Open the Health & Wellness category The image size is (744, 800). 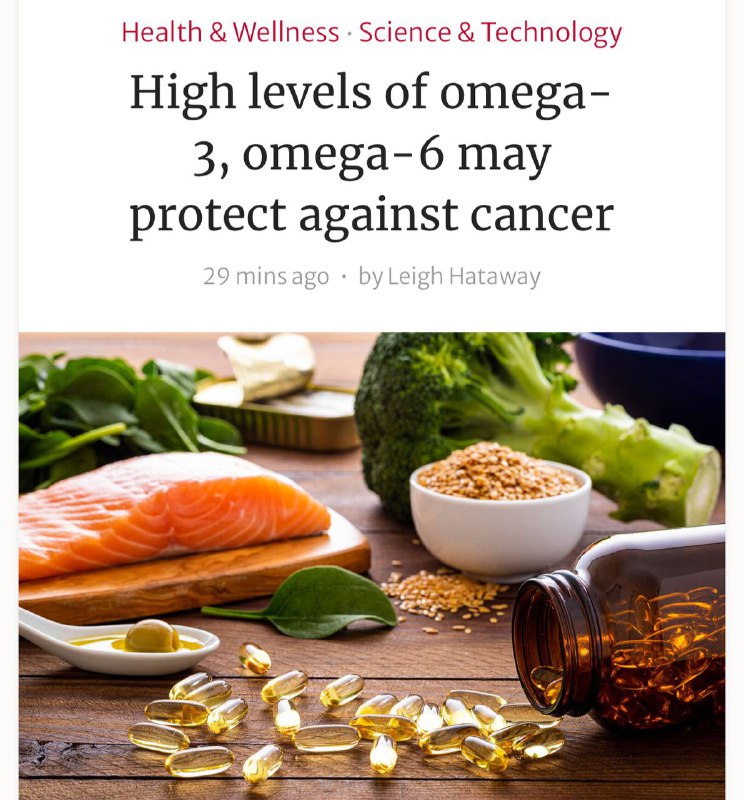[x=230, y=33]
